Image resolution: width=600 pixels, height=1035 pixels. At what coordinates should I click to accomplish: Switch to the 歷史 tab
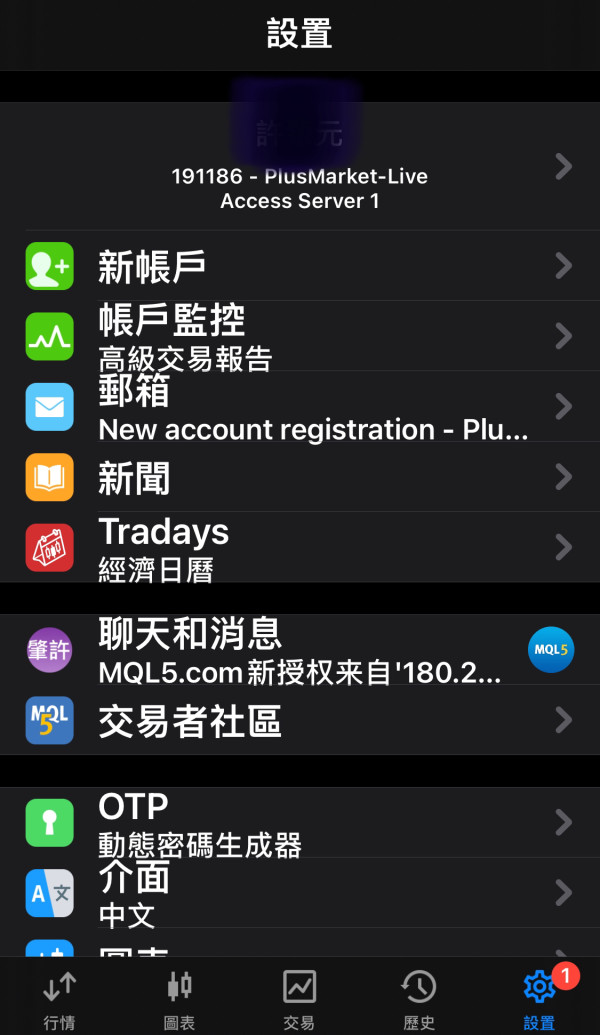click(419, 997)
